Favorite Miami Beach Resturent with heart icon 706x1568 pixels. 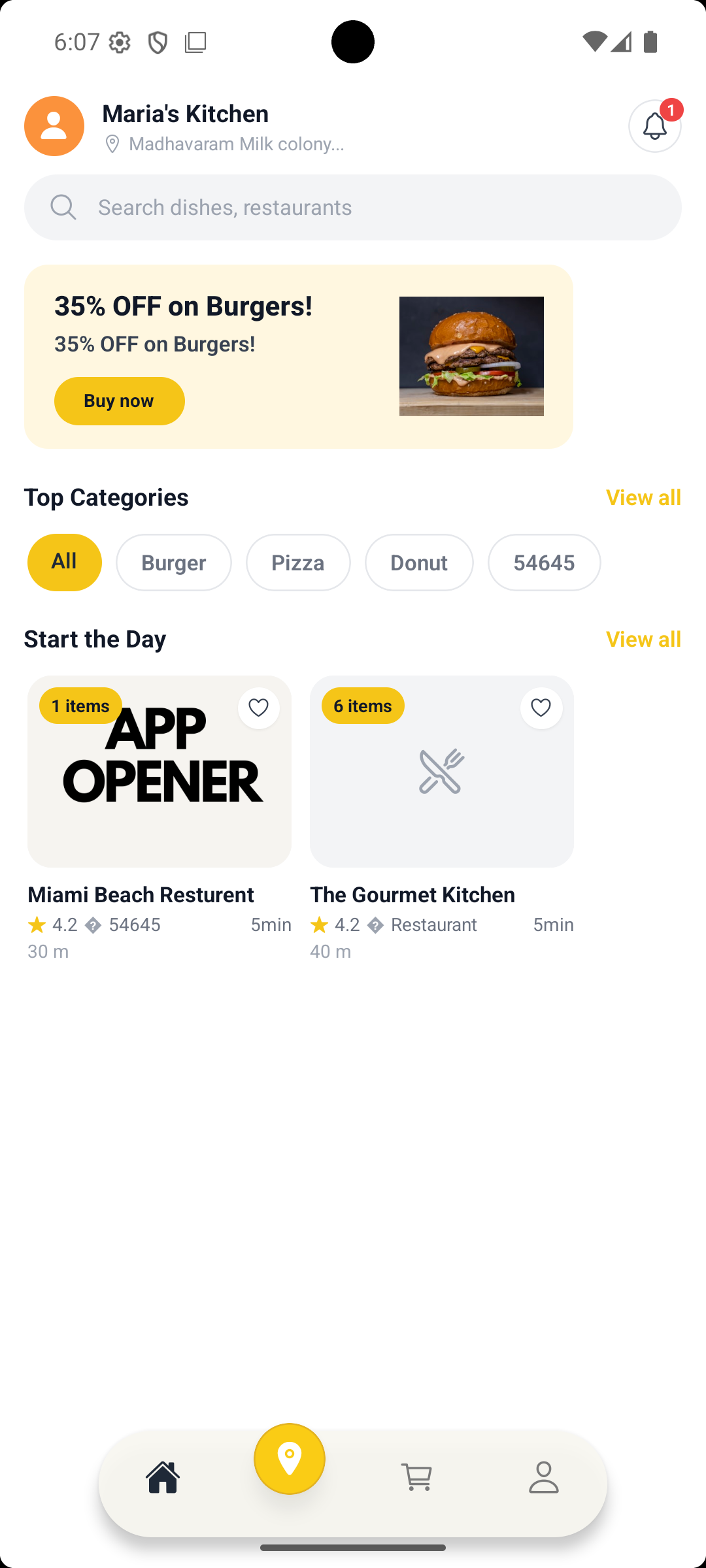pos(259,708)
